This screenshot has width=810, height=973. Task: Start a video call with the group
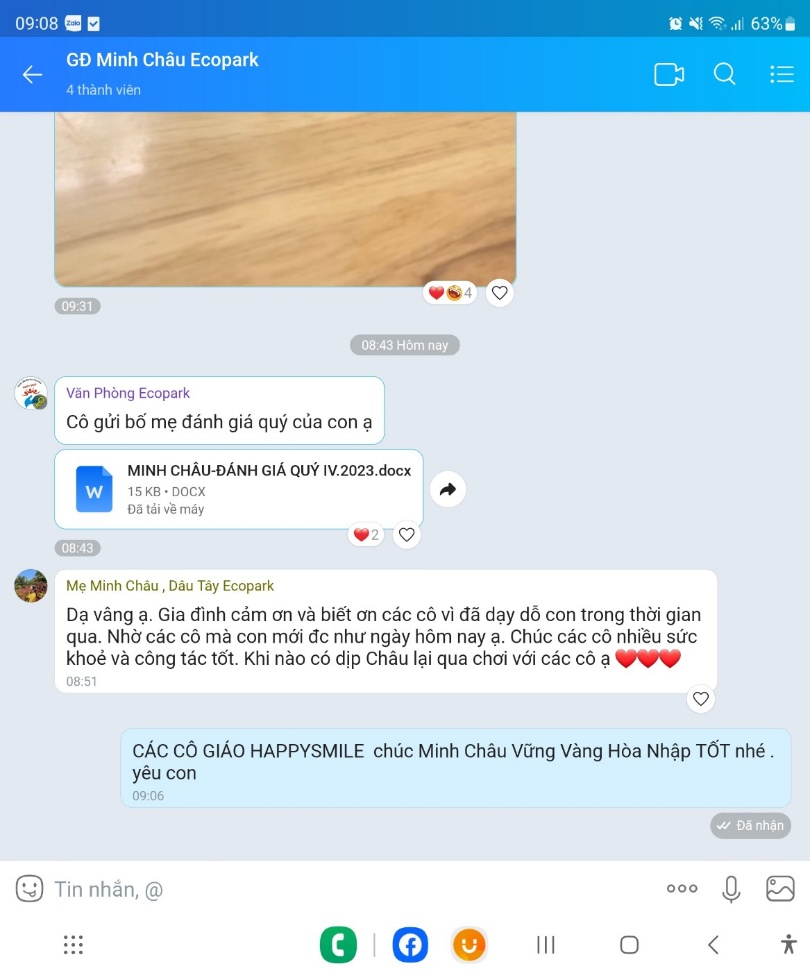(x=668, y=75)
